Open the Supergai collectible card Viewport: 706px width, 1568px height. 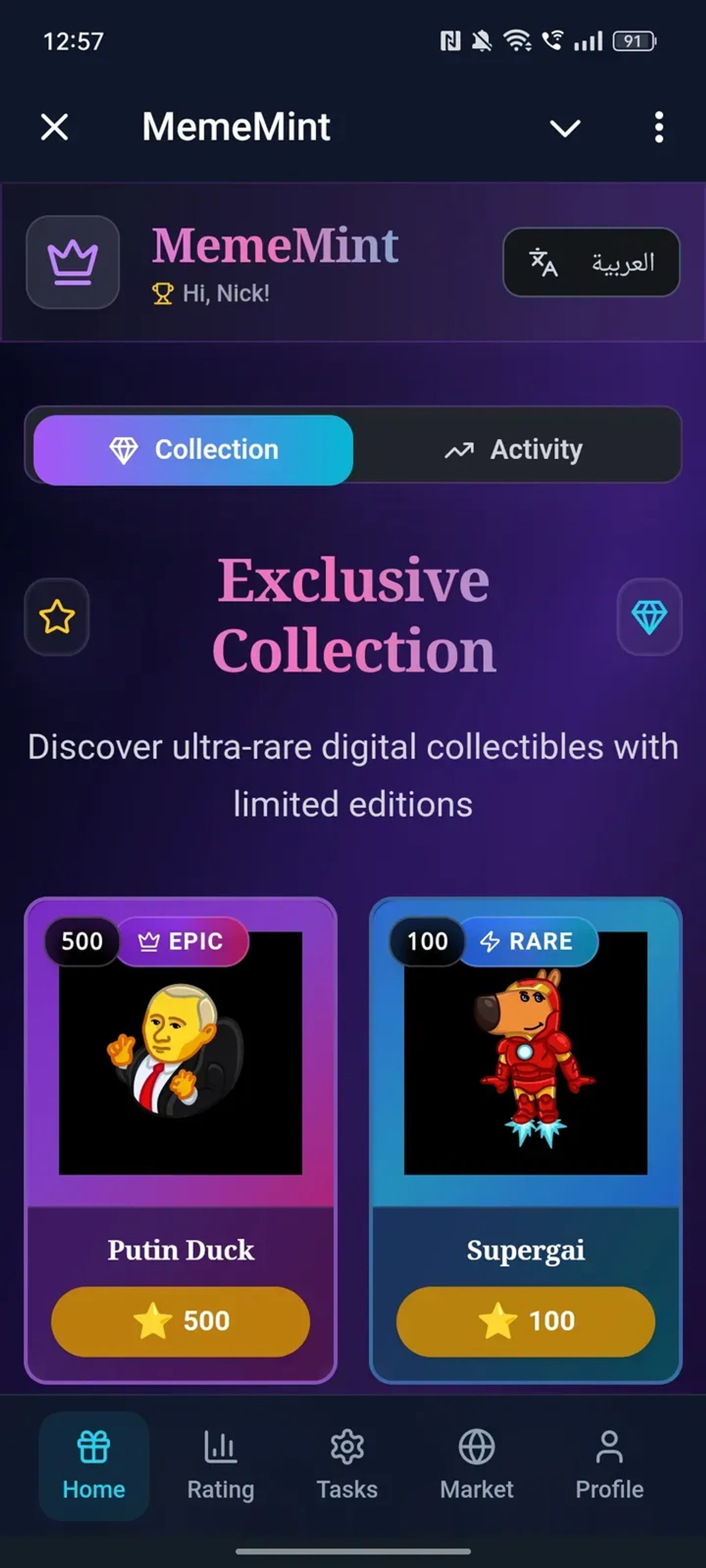[525, 1053]
